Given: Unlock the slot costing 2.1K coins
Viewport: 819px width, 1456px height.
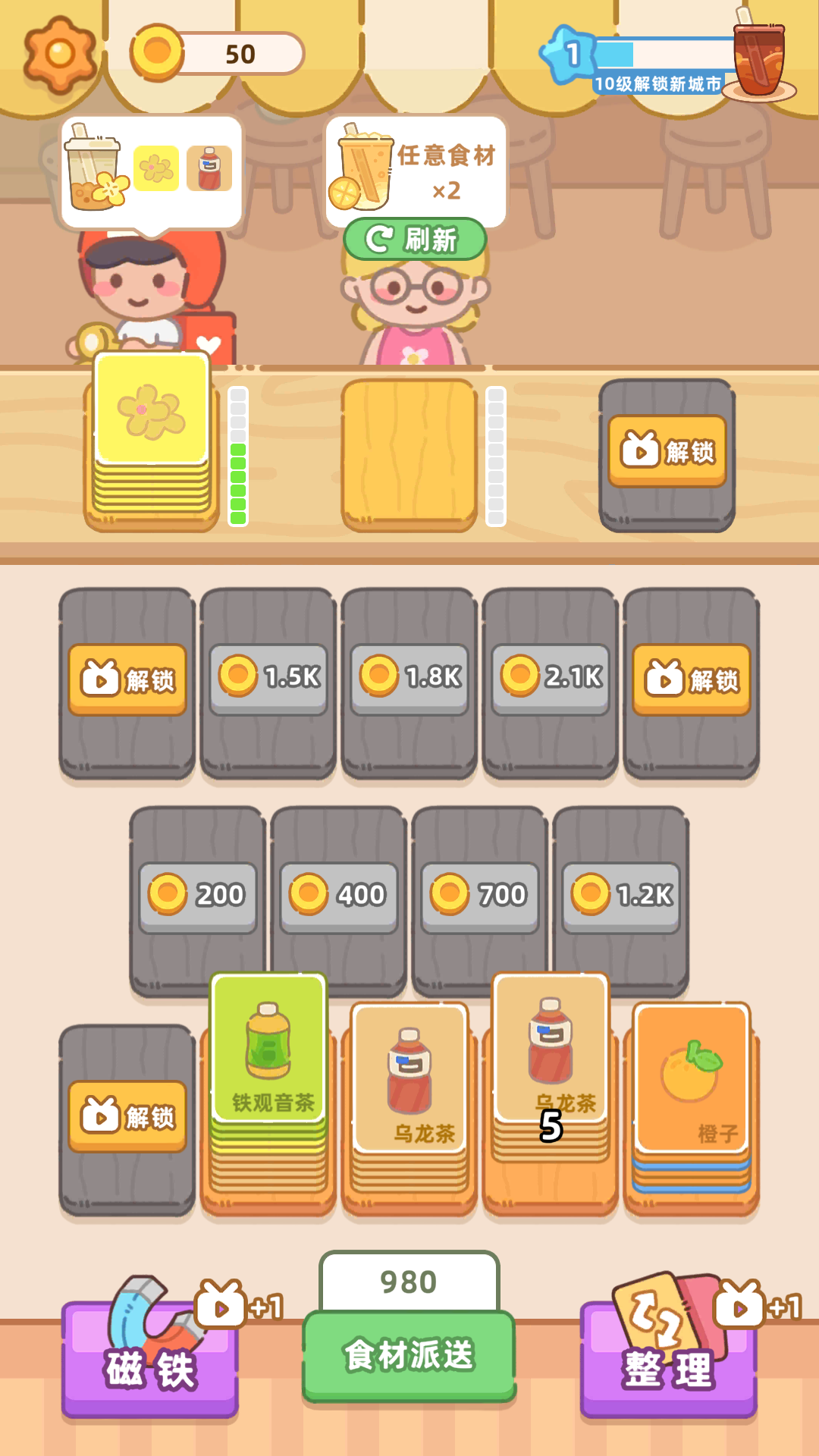Looking at the screenshot, I should click(x=551, y=677).
